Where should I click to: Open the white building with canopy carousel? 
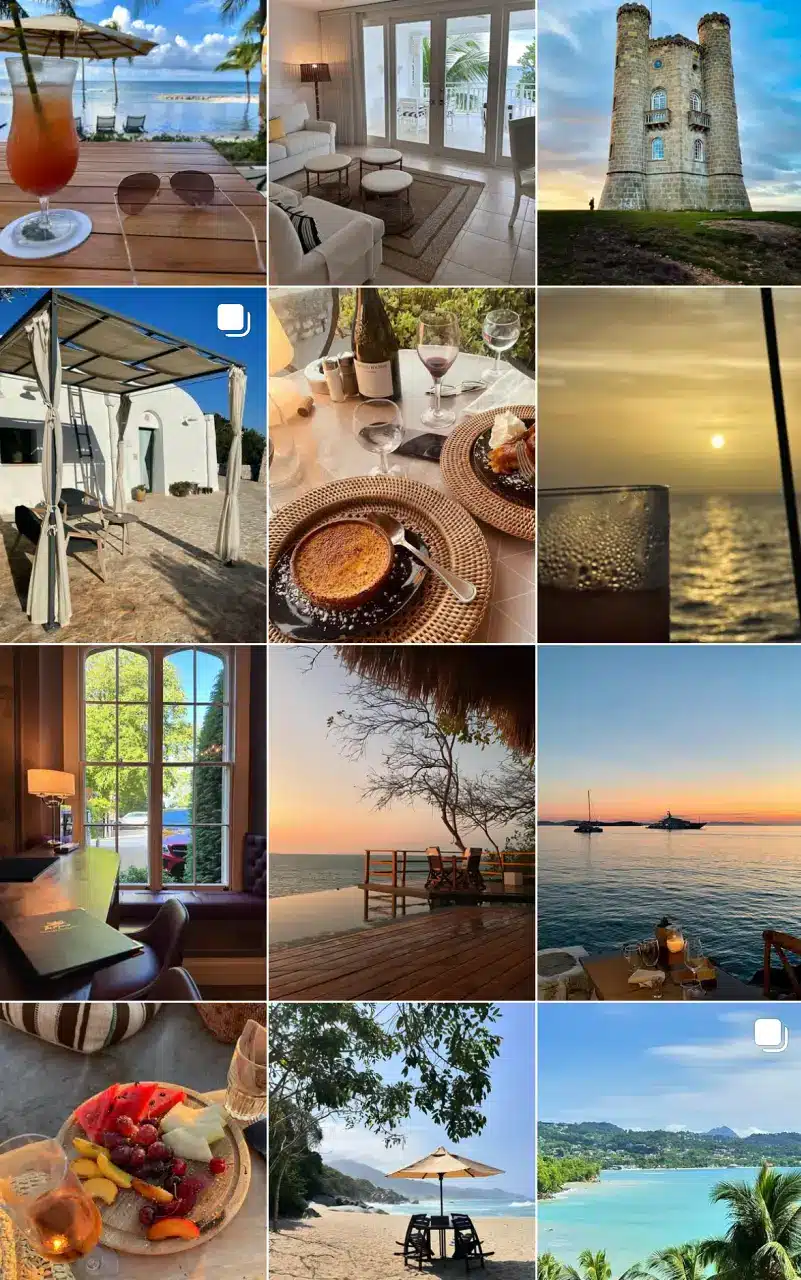click(x=133, y=465)
